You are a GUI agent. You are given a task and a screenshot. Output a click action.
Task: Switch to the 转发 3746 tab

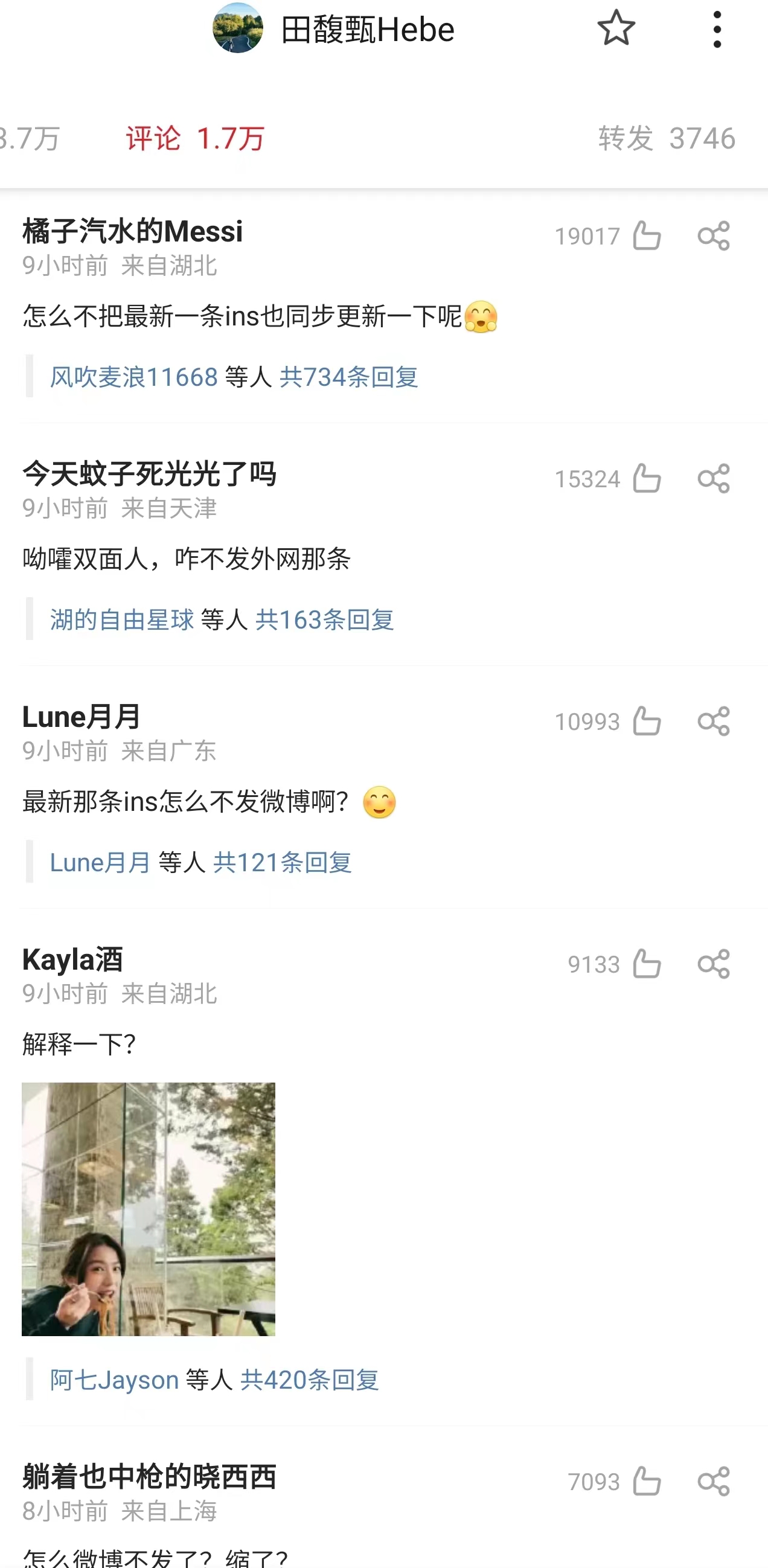667,138
